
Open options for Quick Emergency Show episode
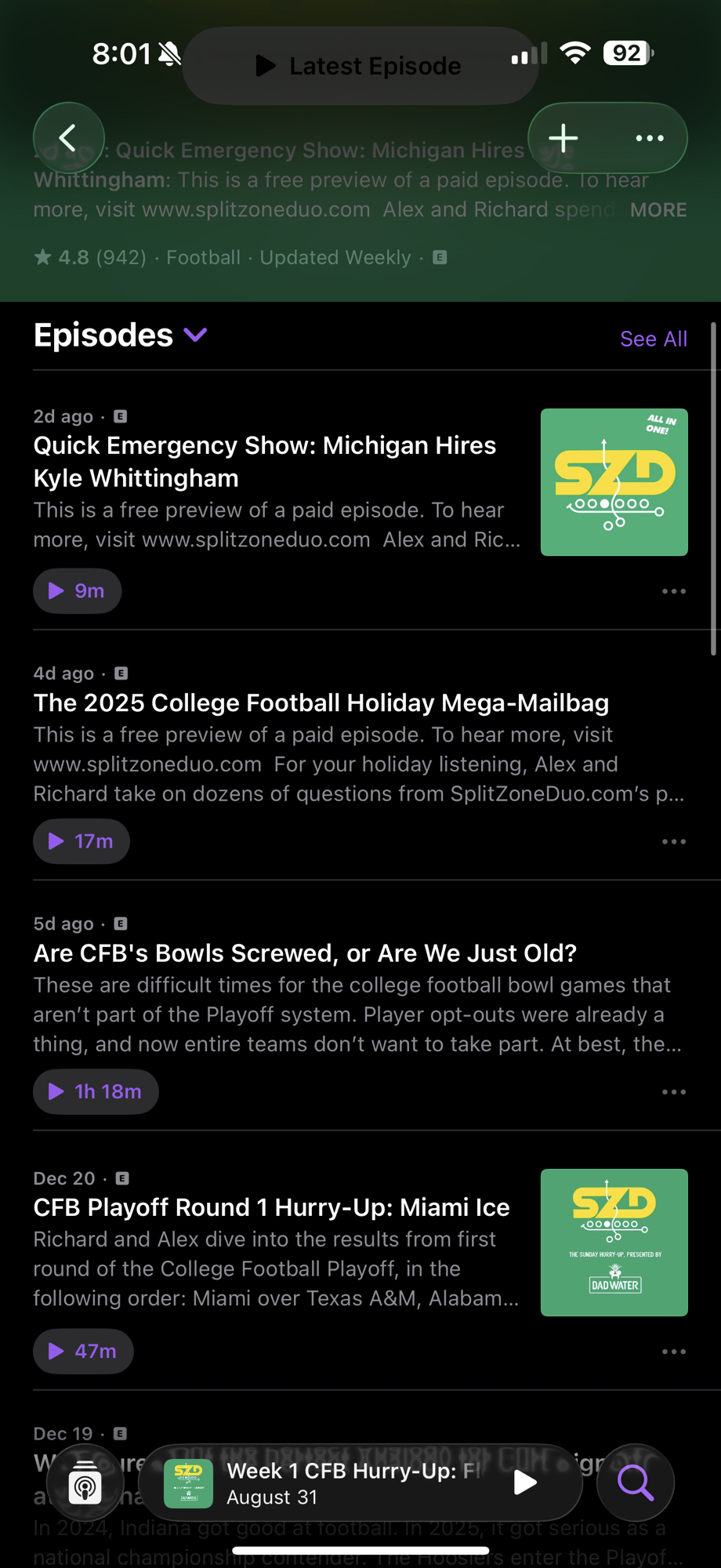tap(673, 591)
